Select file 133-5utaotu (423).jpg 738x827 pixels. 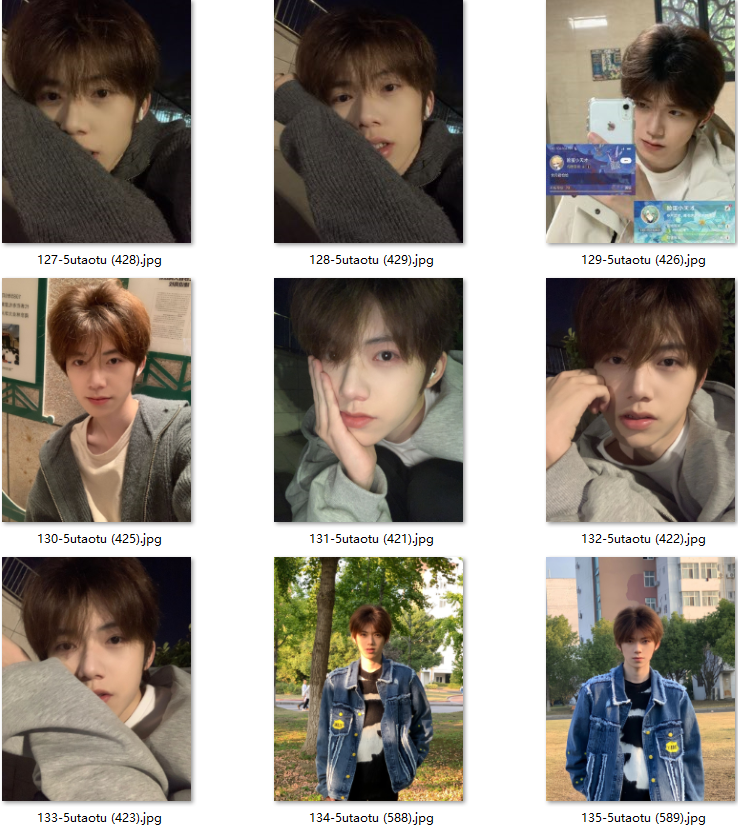tap(96, 679)
